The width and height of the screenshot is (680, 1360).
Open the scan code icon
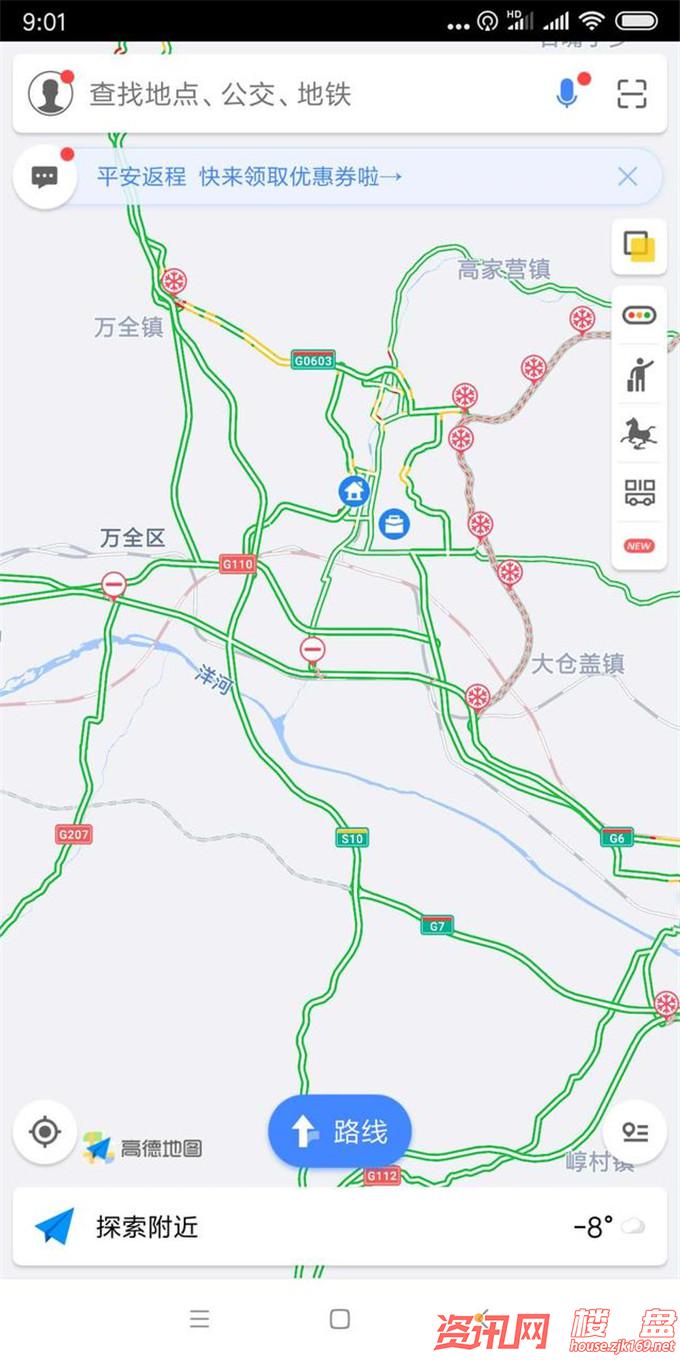point(632,94)
